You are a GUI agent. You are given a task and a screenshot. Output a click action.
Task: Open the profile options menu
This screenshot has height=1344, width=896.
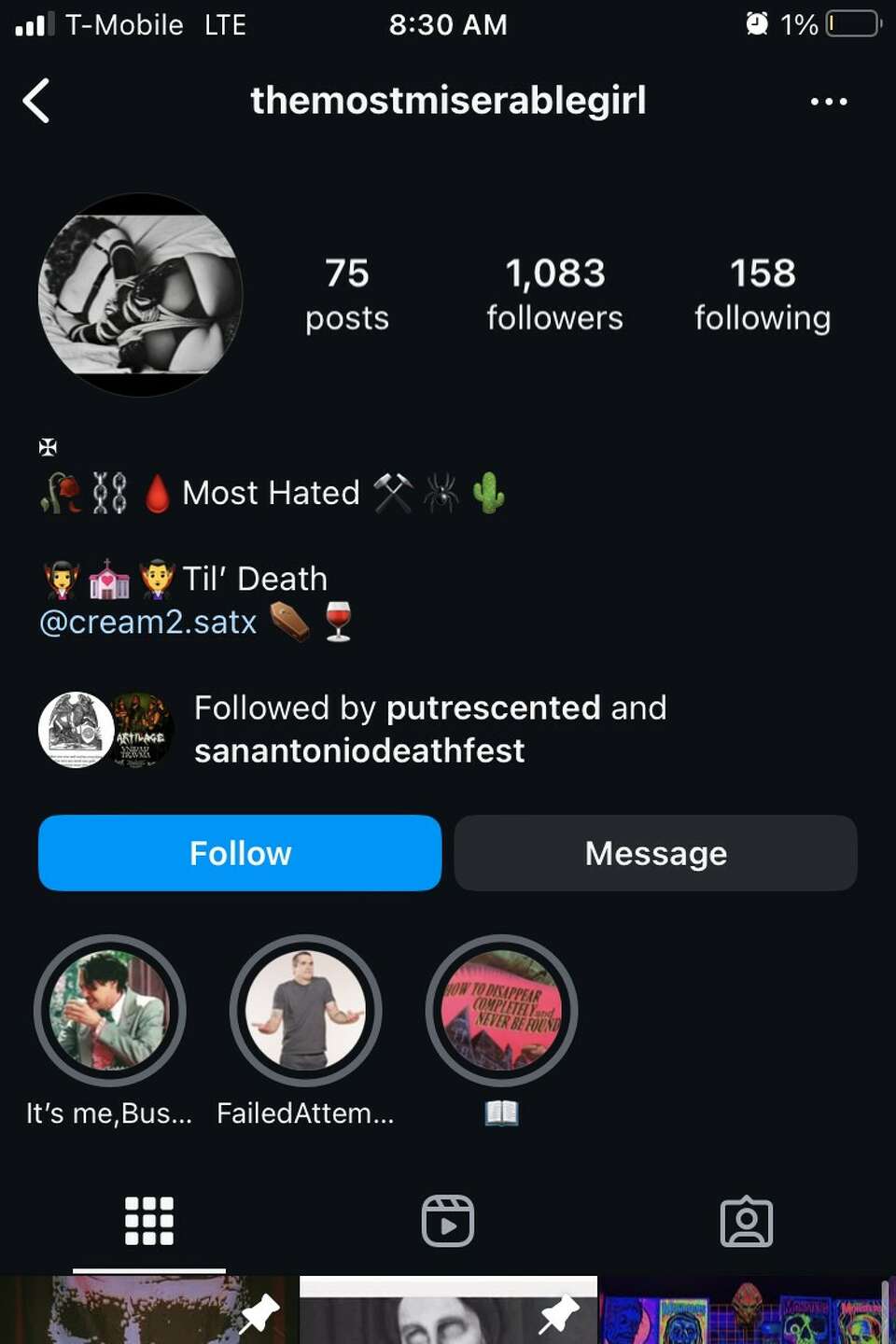pyautogui.click(x=829, y=101)
